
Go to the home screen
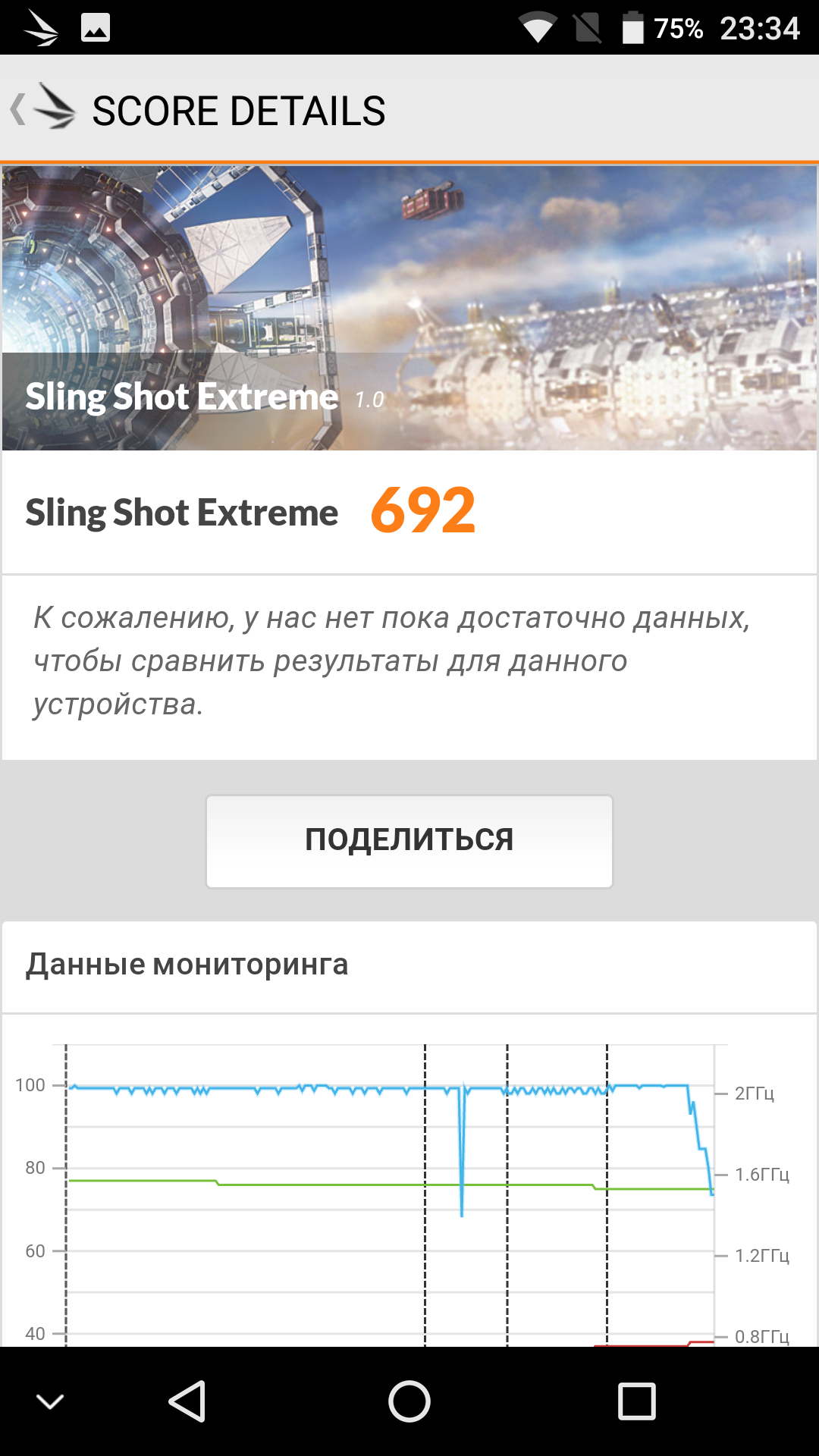pos(409,1401)
